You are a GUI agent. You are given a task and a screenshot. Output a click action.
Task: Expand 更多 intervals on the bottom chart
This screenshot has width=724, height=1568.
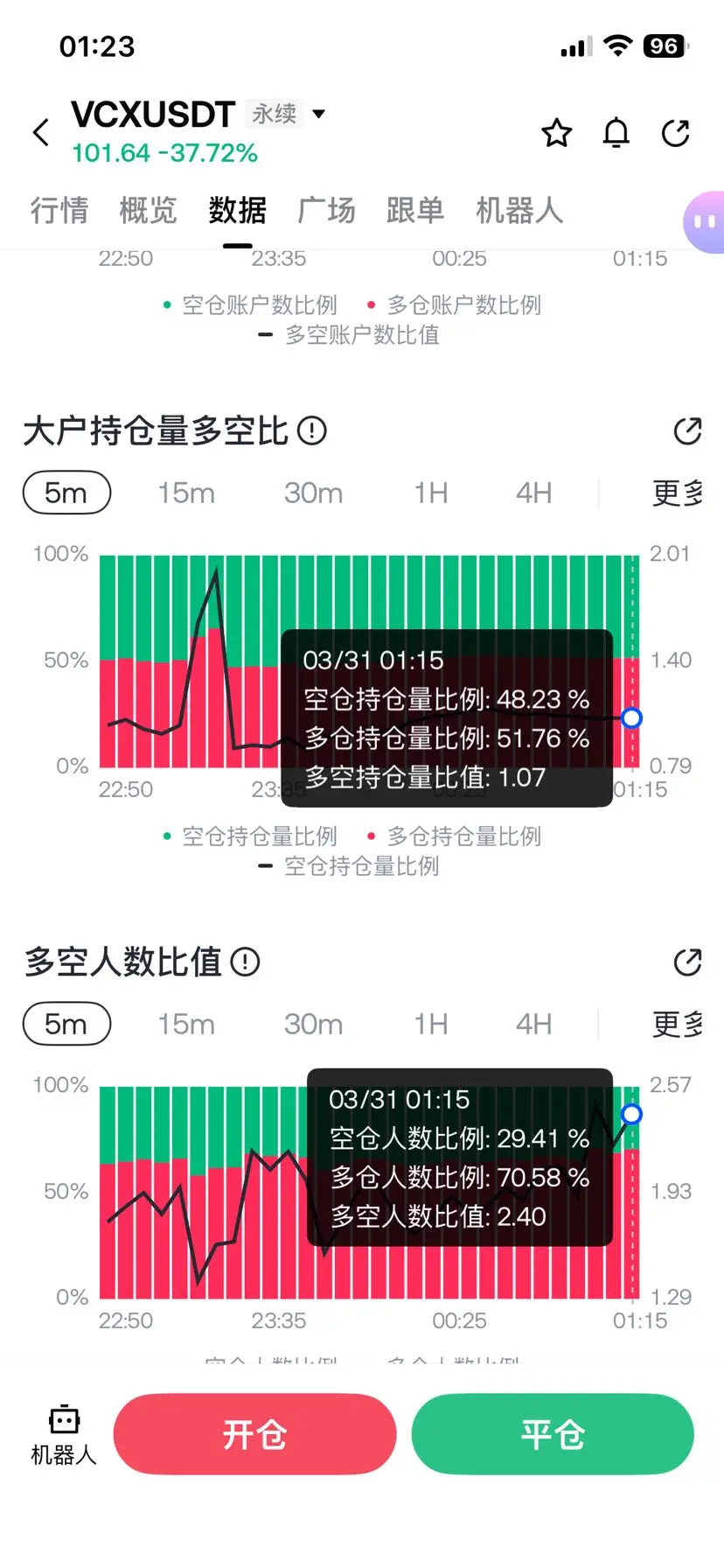click(x=677, y=1024)
